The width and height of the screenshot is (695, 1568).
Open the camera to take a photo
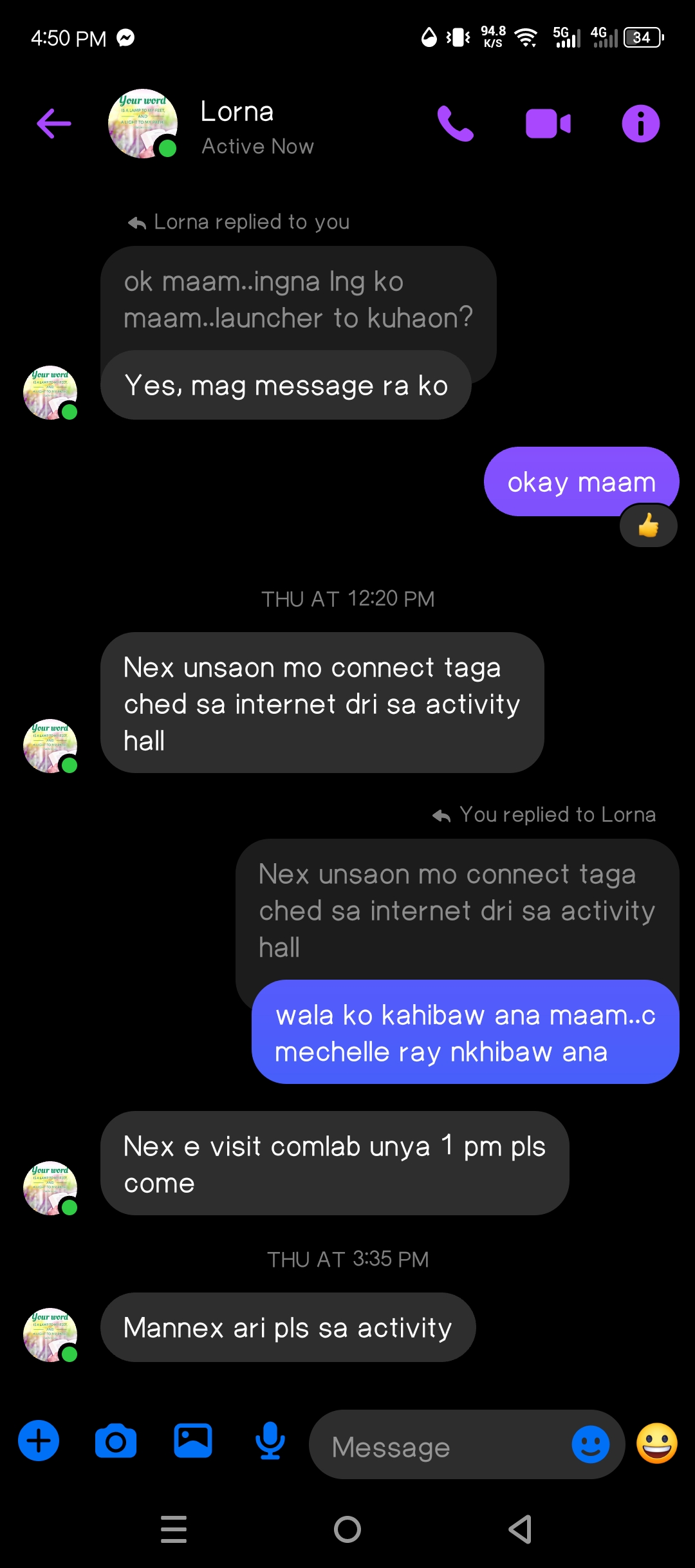[116, 1441]
